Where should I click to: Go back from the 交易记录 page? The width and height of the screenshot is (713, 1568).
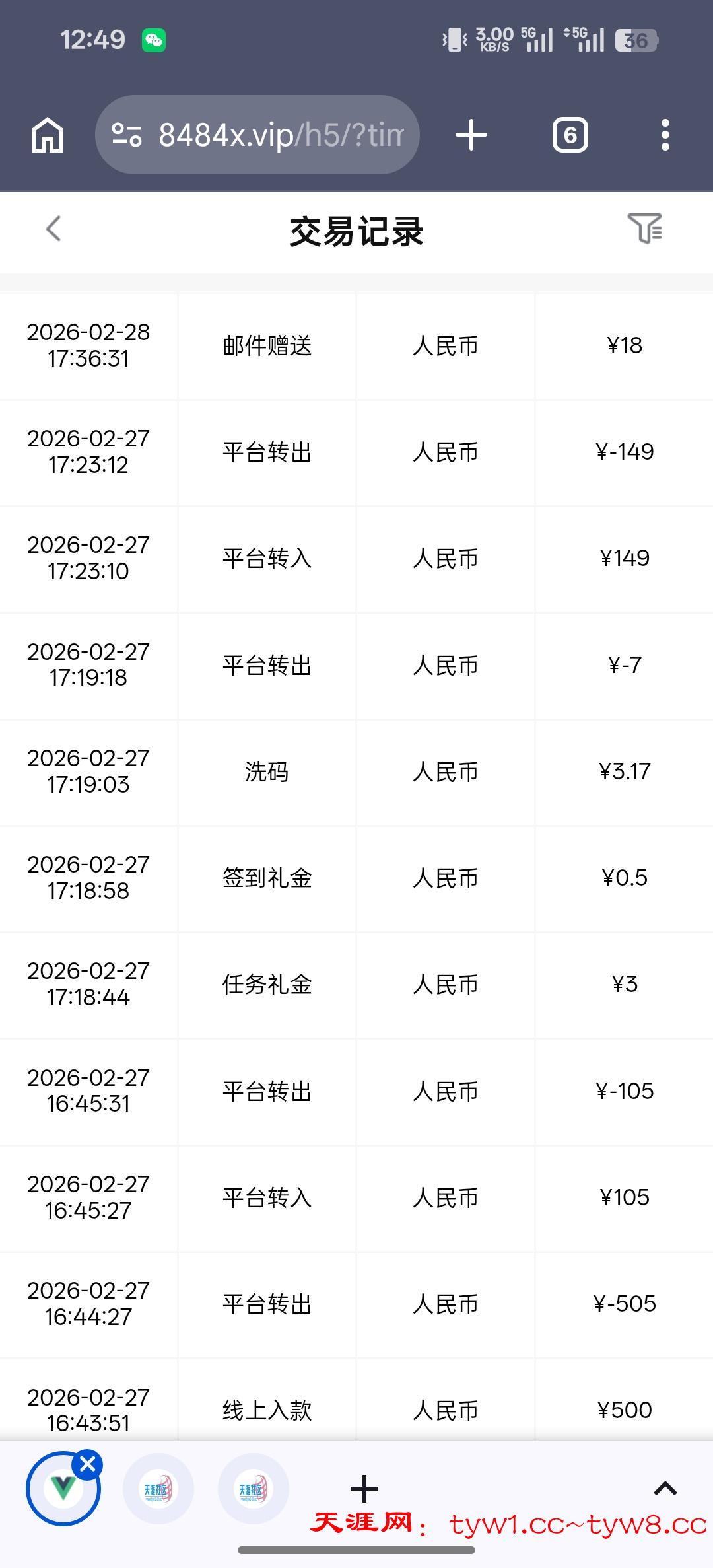(53, 229)
